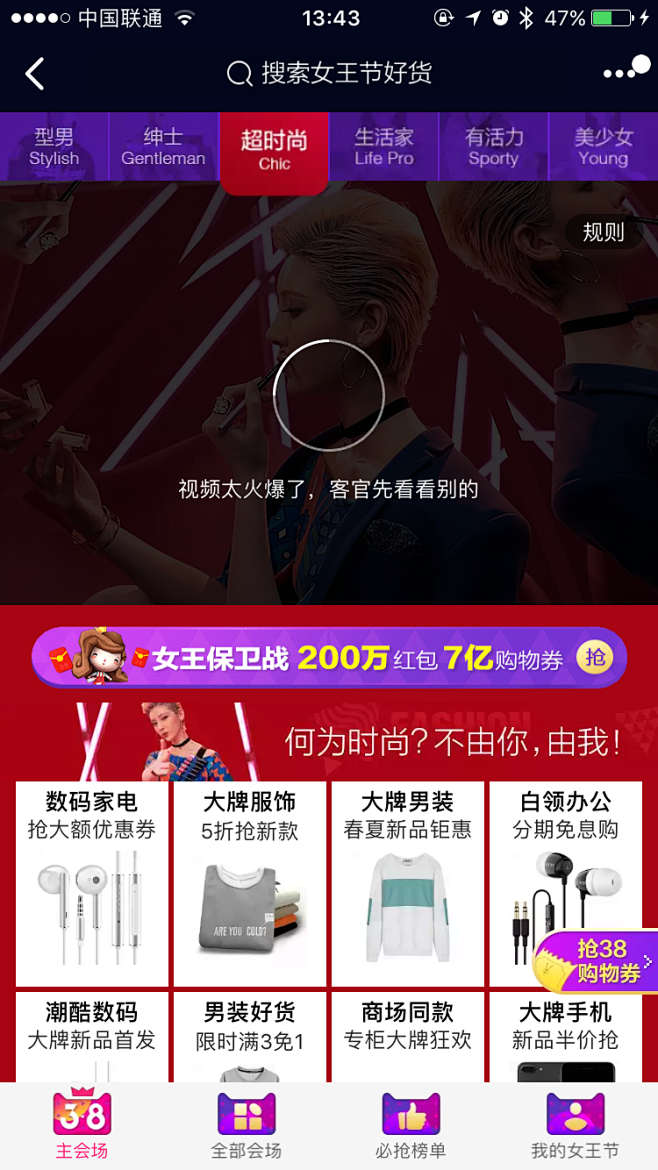Image resolution: width=658 pixels, height=1170 pixels.
Task: Open the 潮酷数码 category card
Action: point(92,1035)
